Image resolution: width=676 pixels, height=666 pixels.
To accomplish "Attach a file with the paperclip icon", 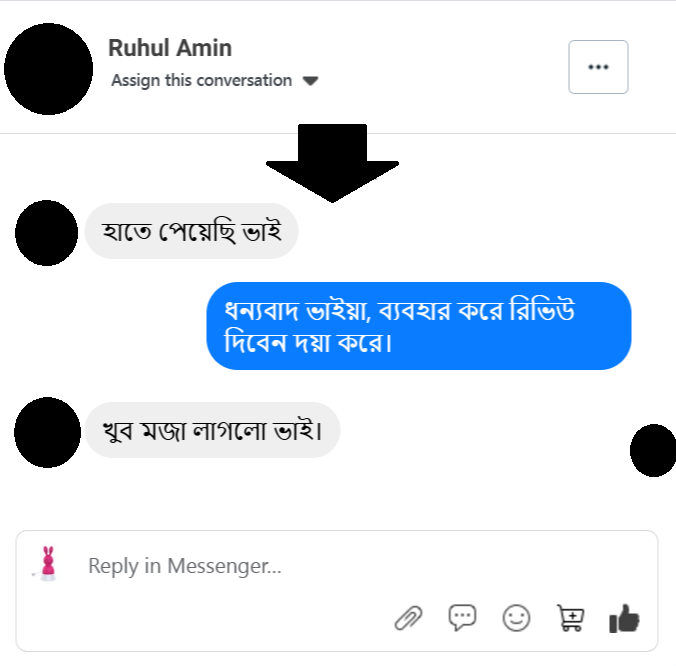I will click(408, 619).
